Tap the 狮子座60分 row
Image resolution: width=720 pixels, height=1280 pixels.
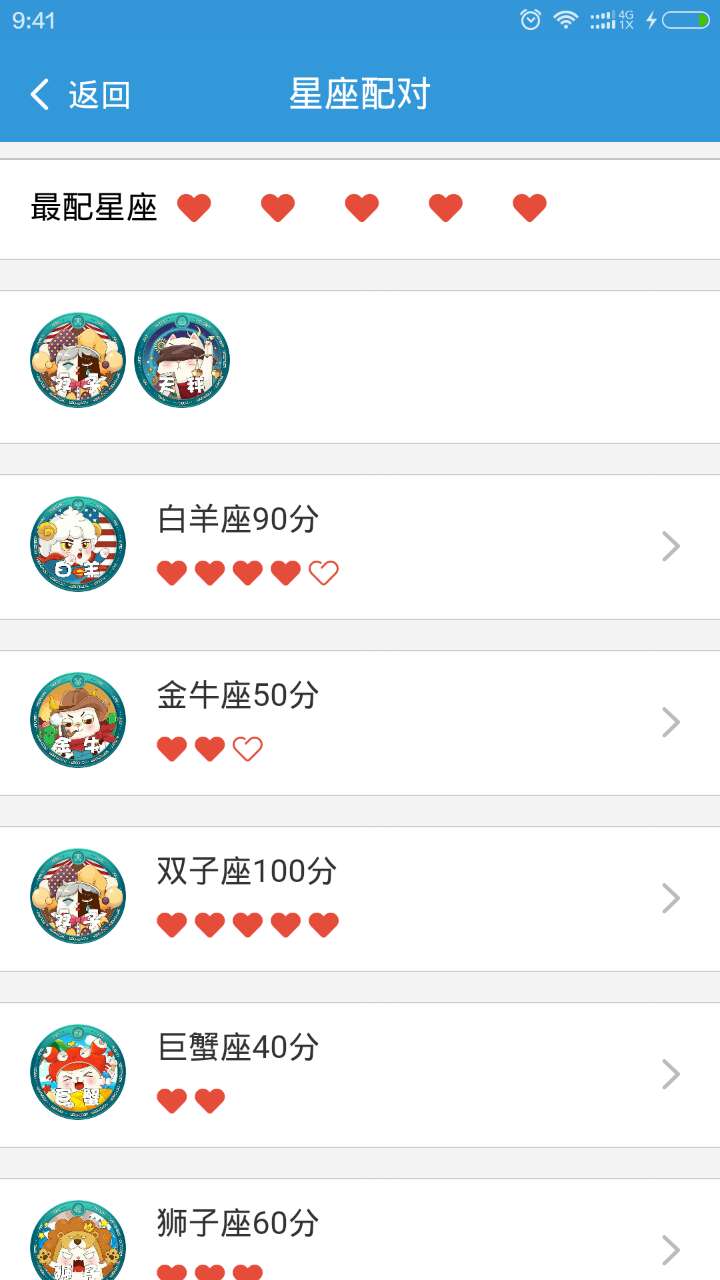[360, 1235]
